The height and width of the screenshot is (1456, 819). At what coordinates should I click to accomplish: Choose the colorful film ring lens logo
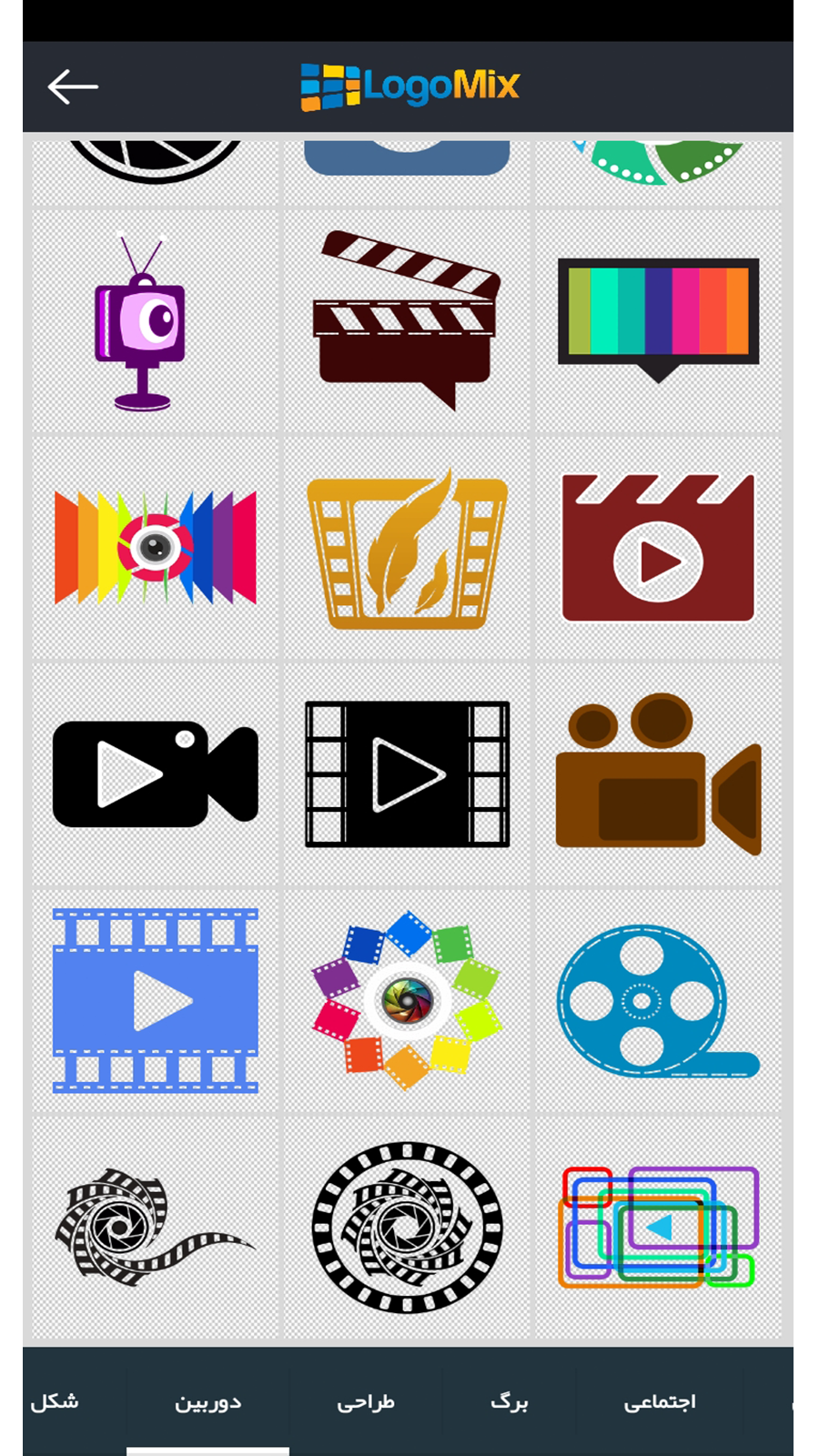(407, 1001)
